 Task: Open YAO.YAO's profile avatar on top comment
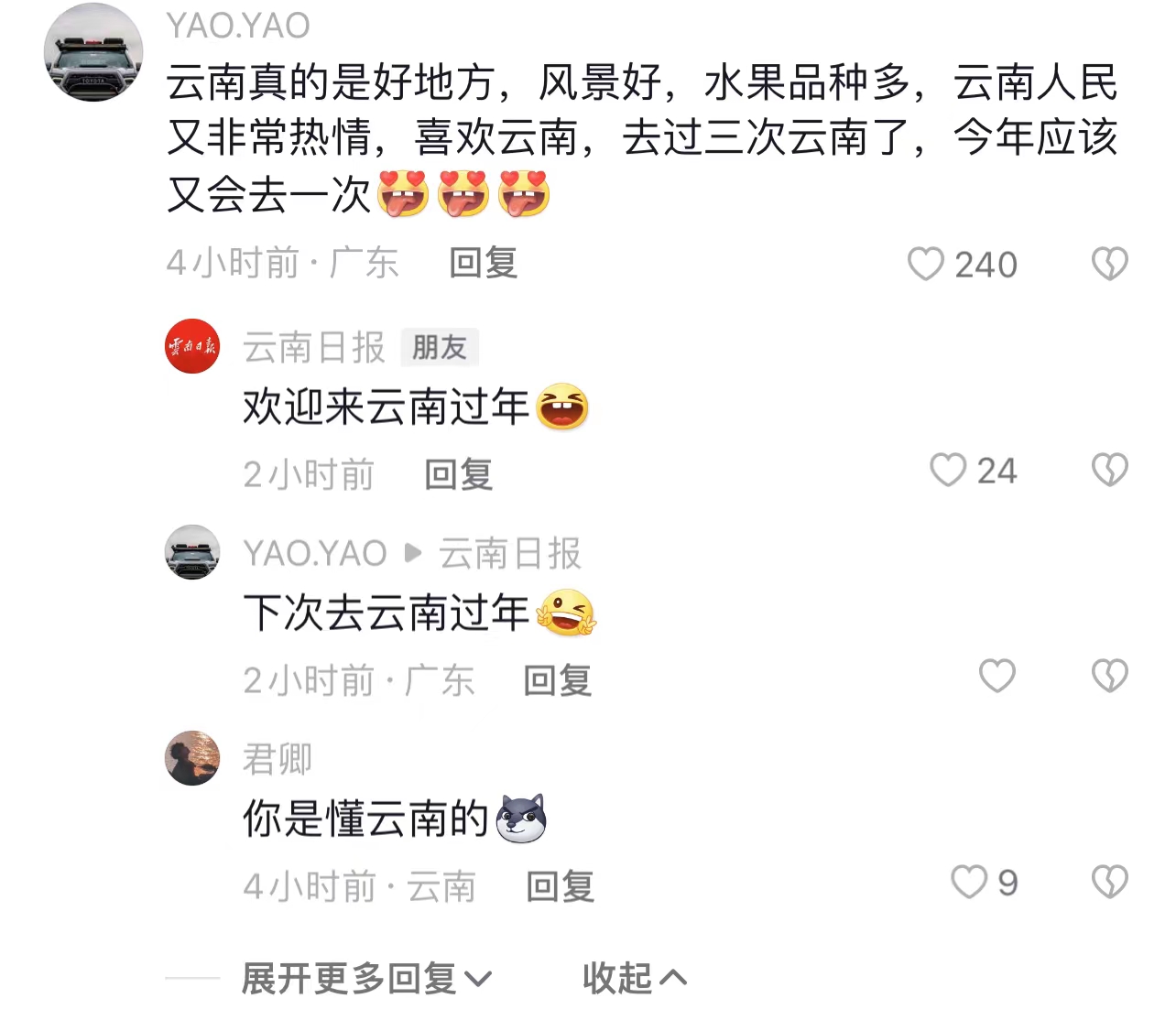[93, 52]
